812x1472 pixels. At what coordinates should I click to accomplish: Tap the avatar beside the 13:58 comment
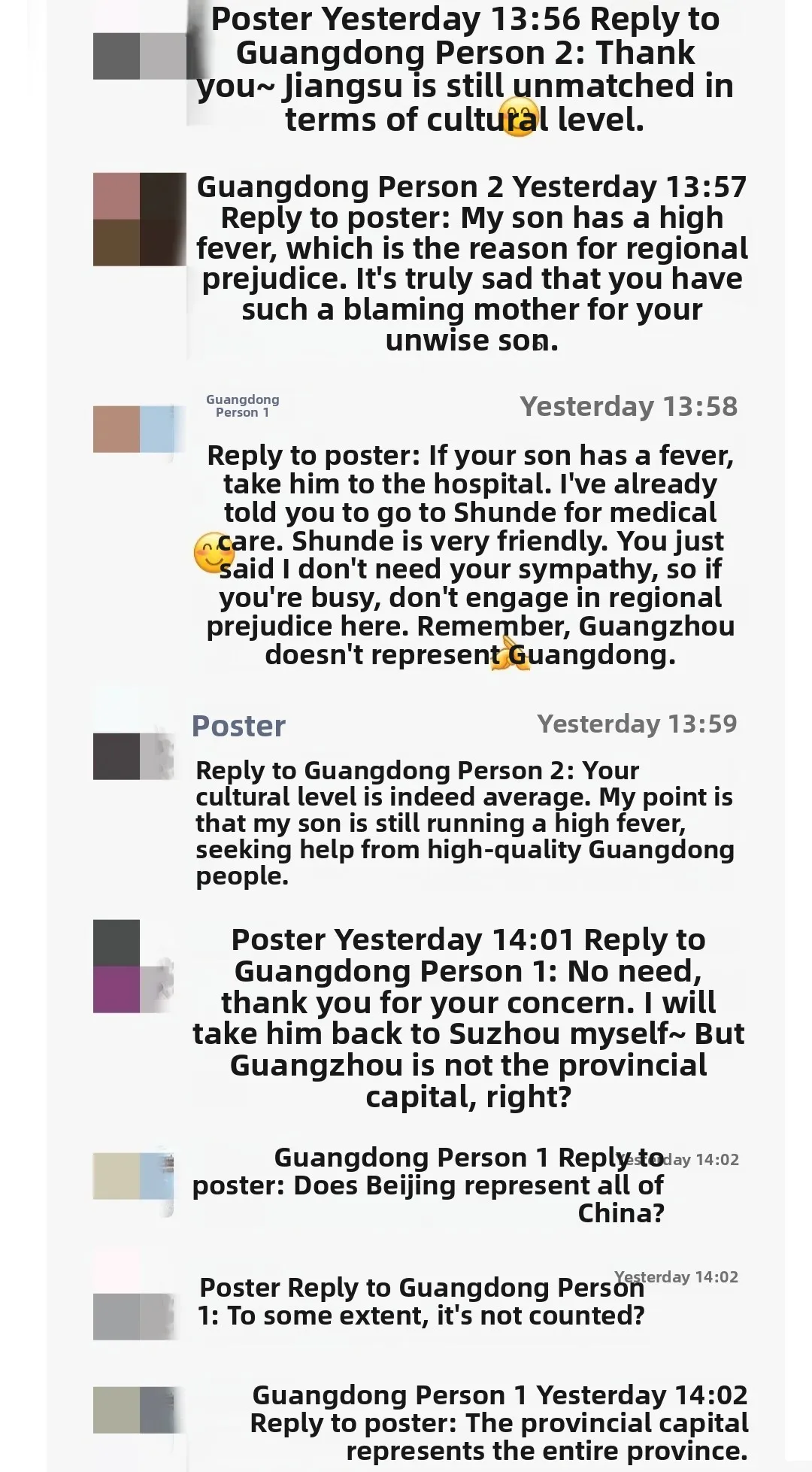pyautogui.click(x=134, y=429)
